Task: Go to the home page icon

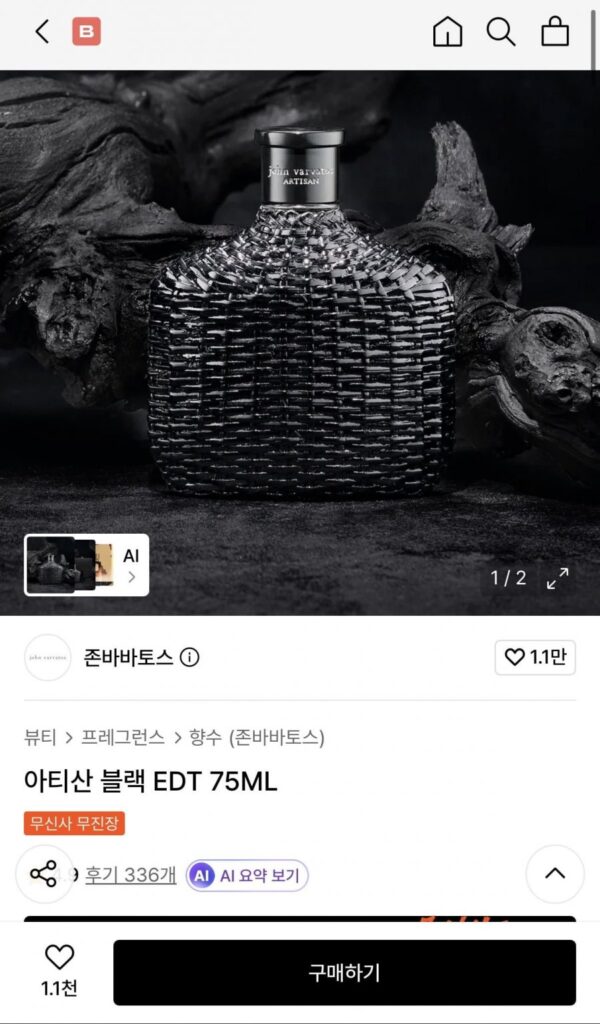Action: (447, 31)
